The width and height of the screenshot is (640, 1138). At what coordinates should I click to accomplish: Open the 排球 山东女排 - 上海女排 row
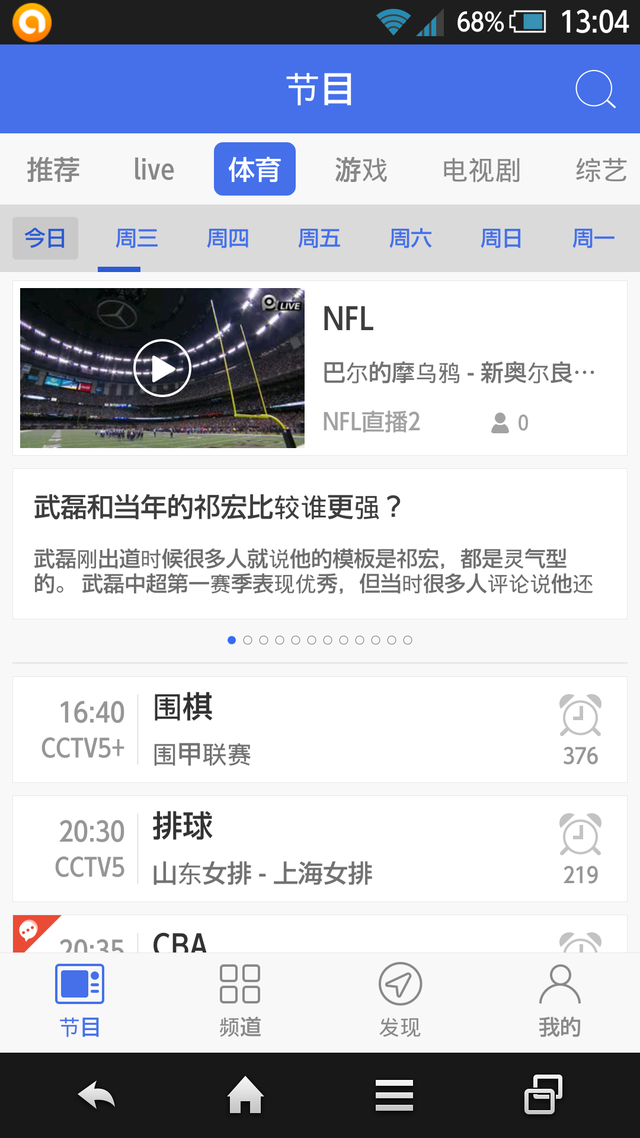coord(300,848)
